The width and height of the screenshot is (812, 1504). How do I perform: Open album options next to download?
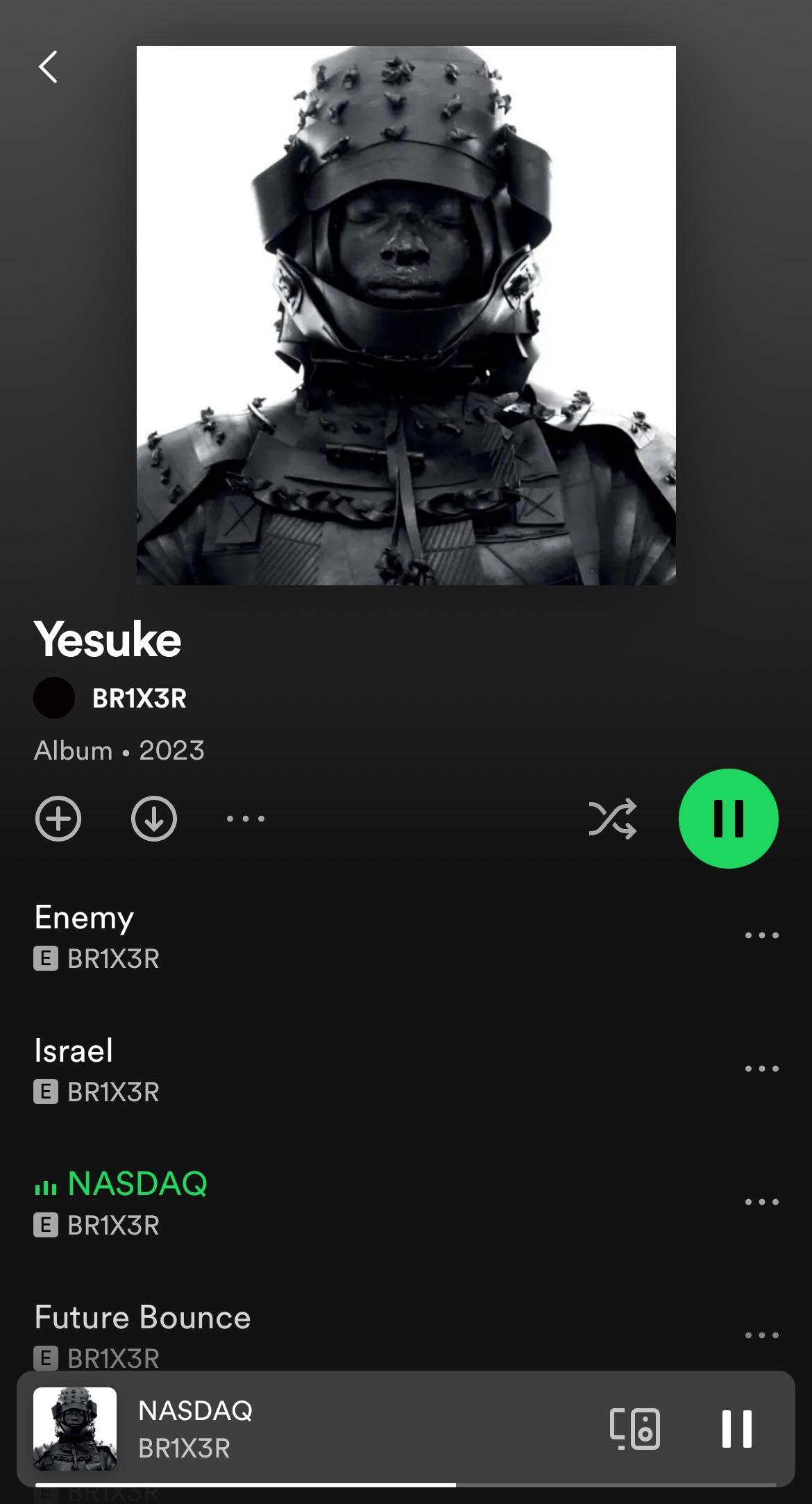[246, 819]
